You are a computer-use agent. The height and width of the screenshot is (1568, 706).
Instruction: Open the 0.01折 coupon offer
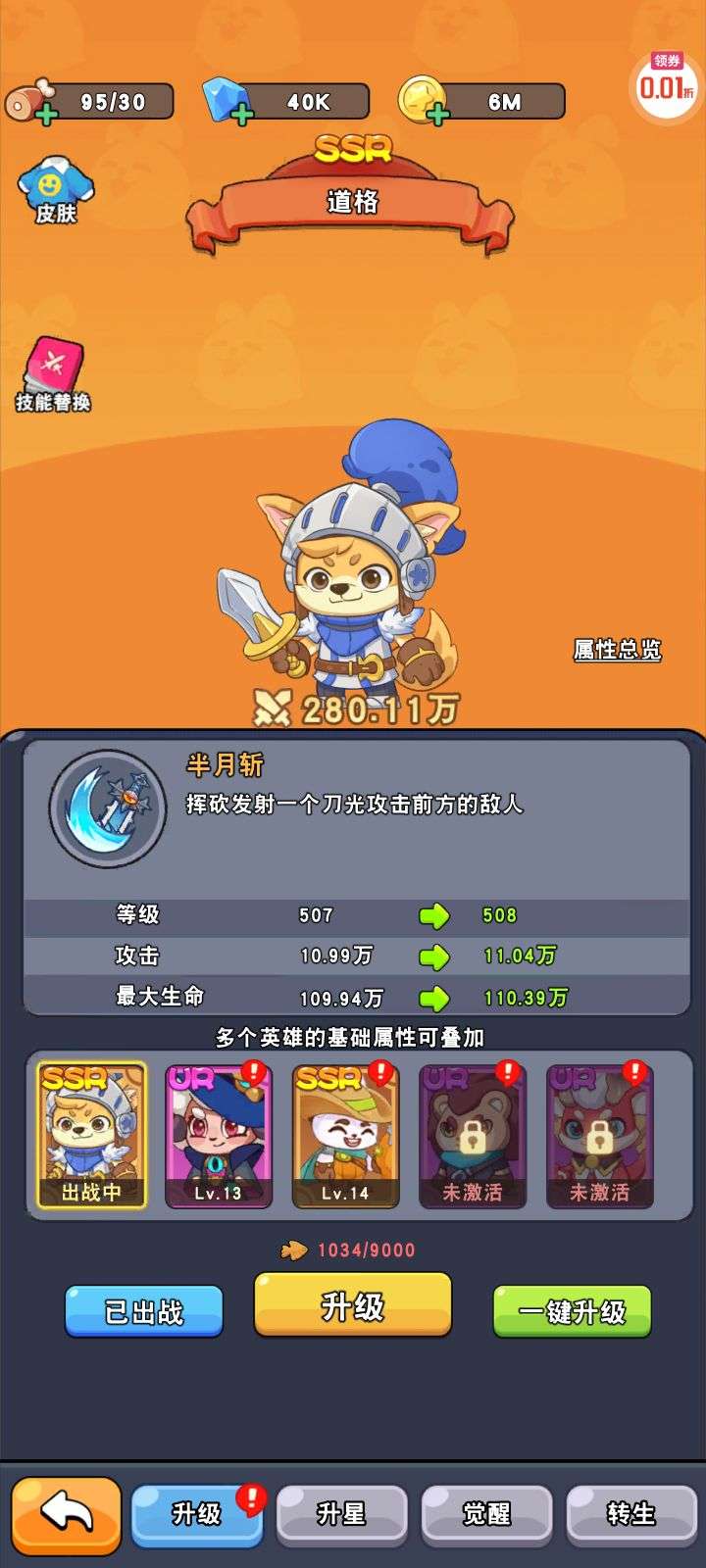click(x=667, y=82)
